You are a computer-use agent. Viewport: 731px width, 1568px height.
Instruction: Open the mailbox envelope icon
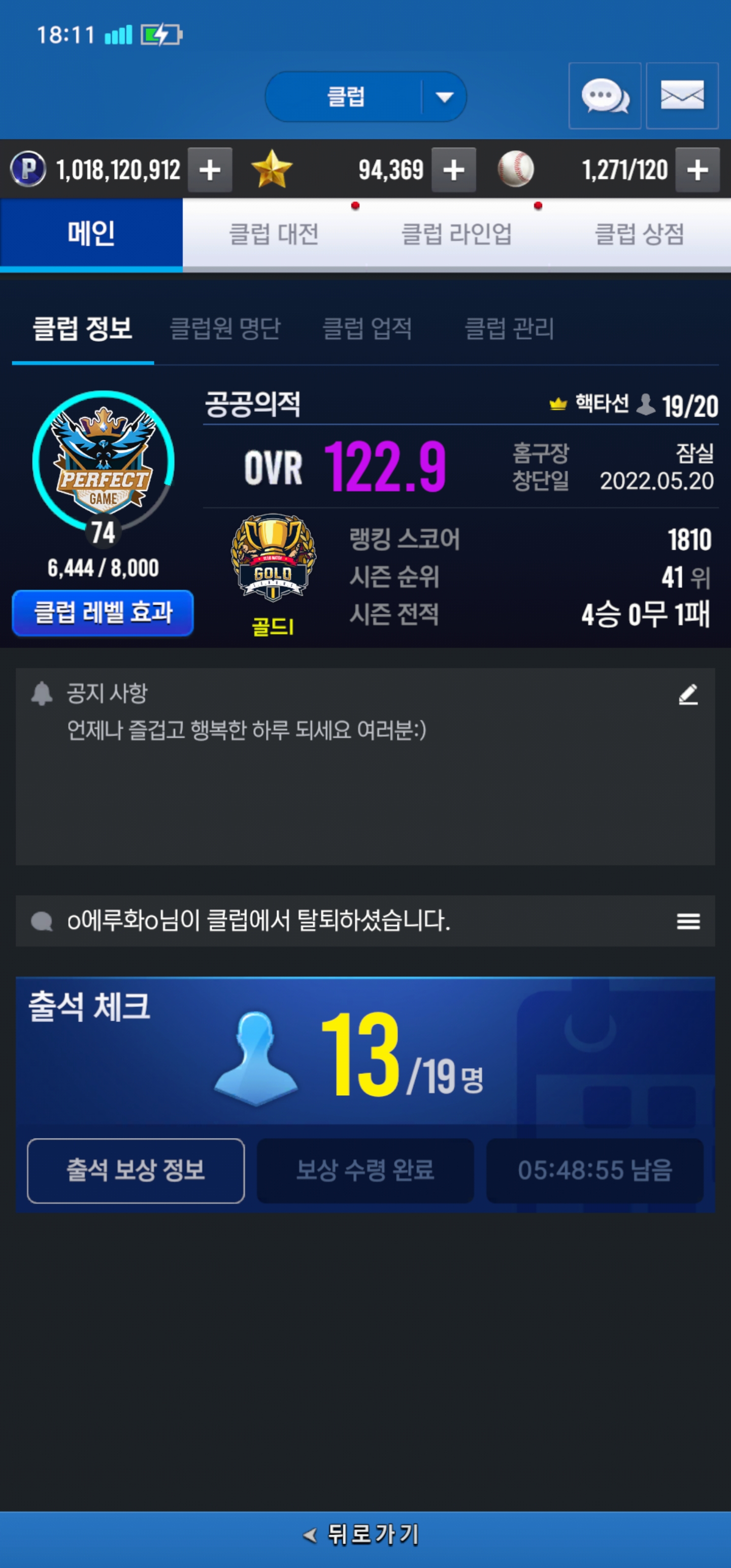682,95
